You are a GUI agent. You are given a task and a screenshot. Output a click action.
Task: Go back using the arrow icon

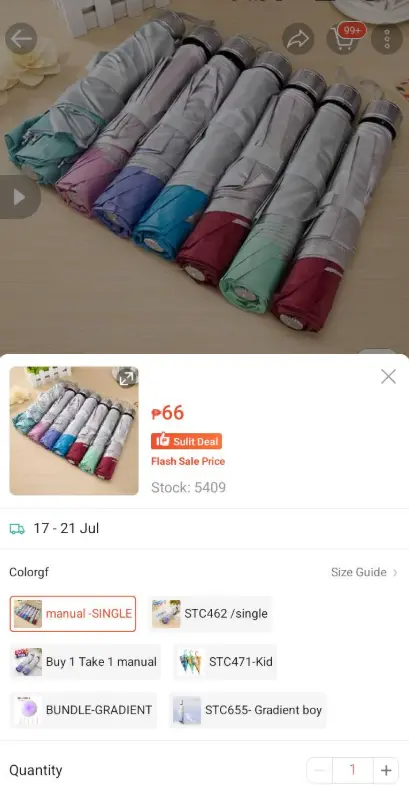point(21,39)
